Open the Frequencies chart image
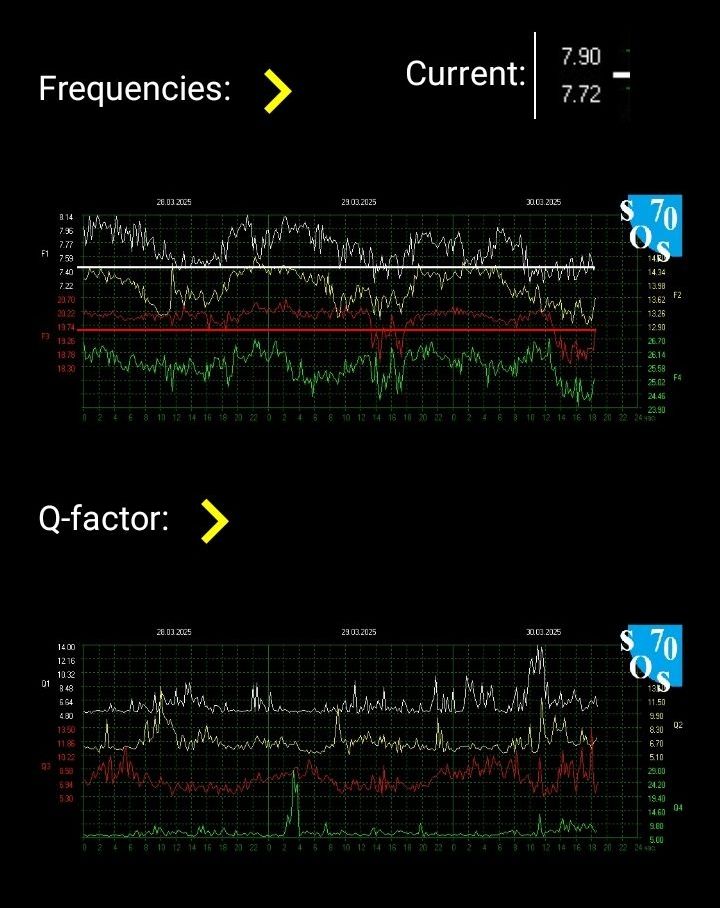Screen dimensions: 720x908 [x=360, y=310]
